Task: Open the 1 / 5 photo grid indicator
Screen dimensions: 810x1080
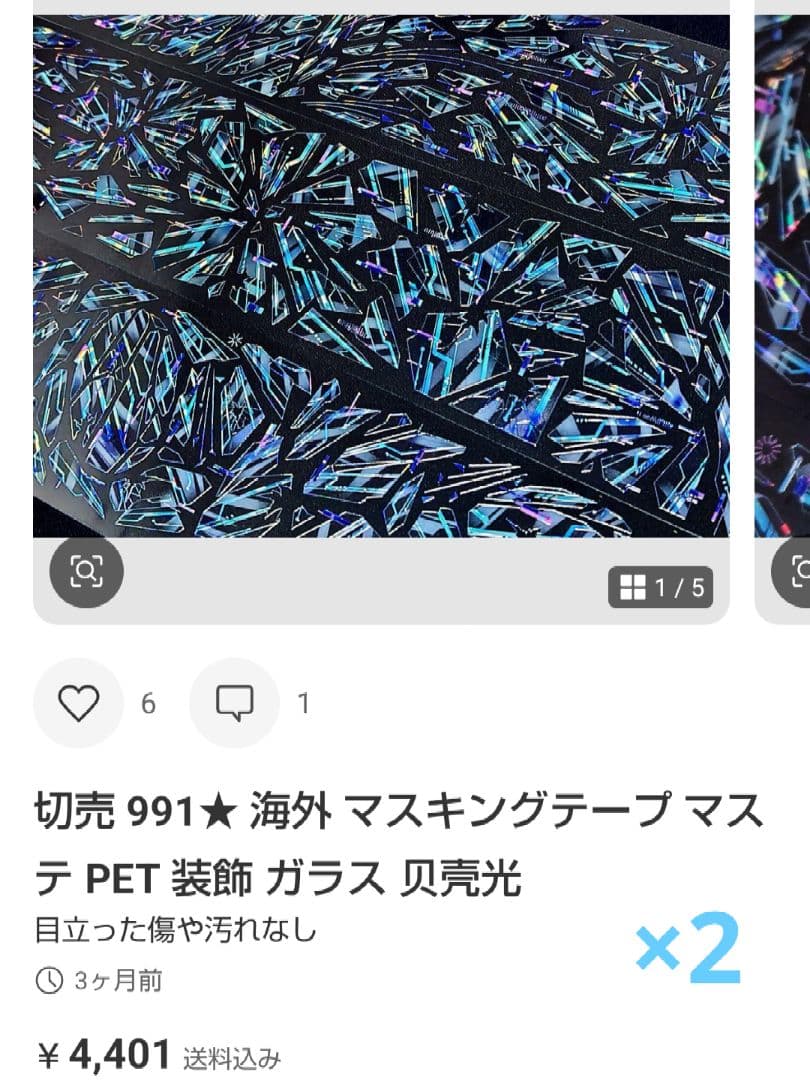Action: [661, 587]
